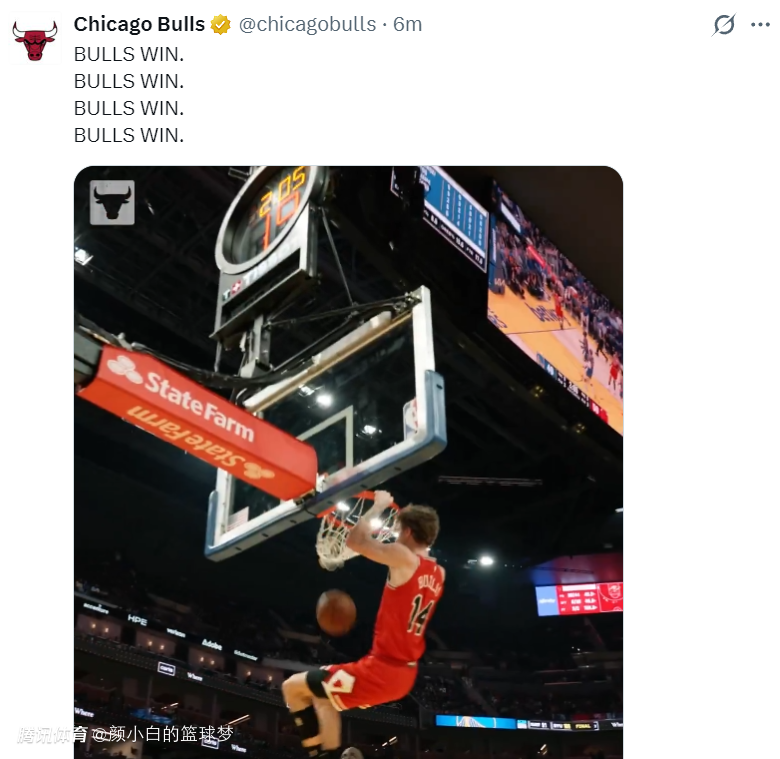
Task: Open the @chicagobulls handle link
Action: coord(307,24)
